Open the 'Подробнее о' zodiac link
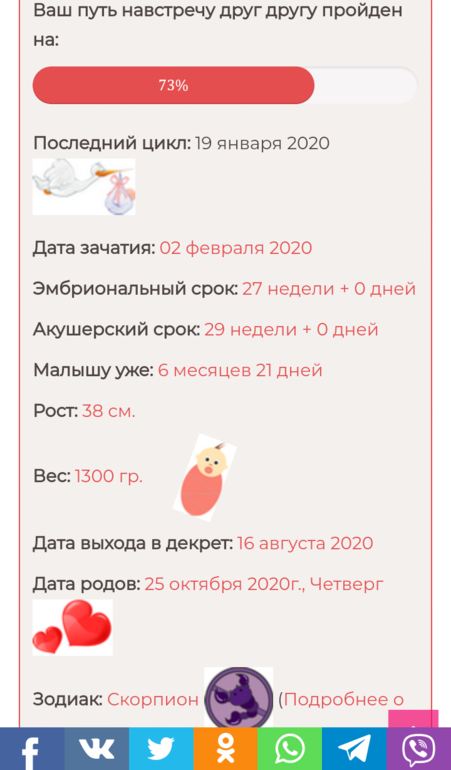The height and width of the screenshot is (770, 451). click(x=343, y=699)
